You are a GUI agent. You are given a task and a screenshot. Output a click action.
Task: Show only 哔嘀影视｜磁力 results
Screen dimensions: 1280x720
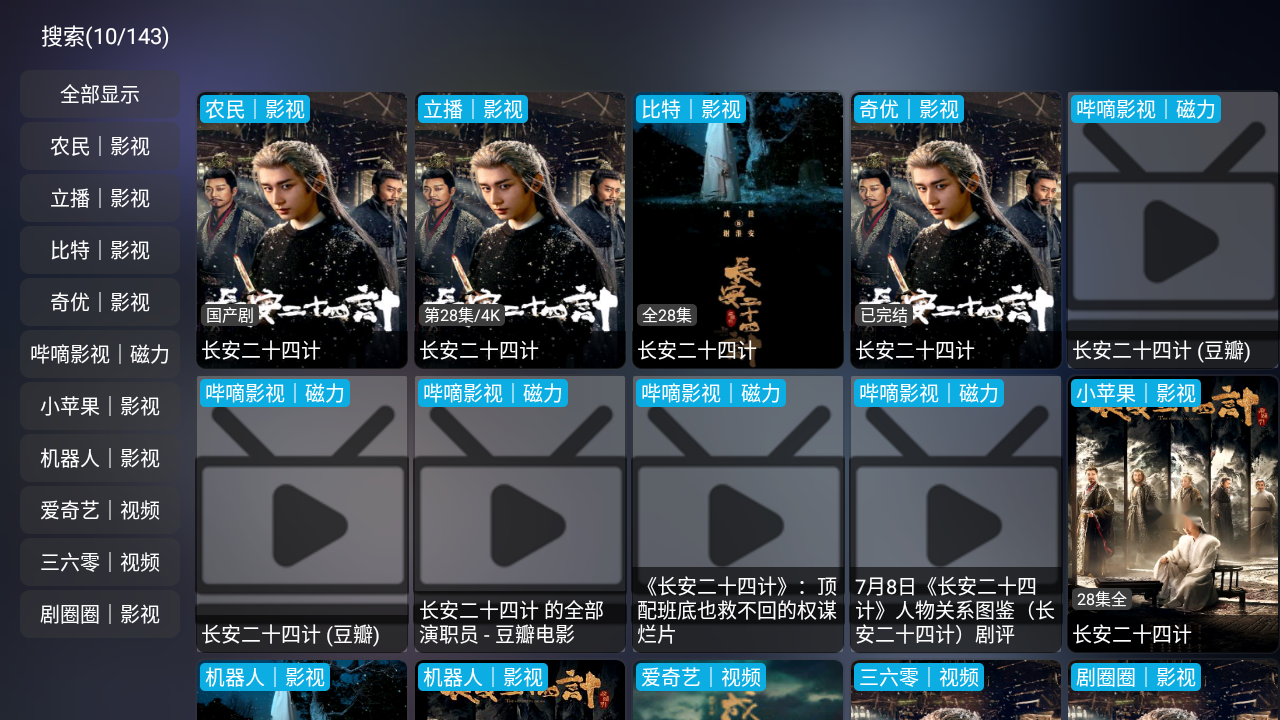100,354
